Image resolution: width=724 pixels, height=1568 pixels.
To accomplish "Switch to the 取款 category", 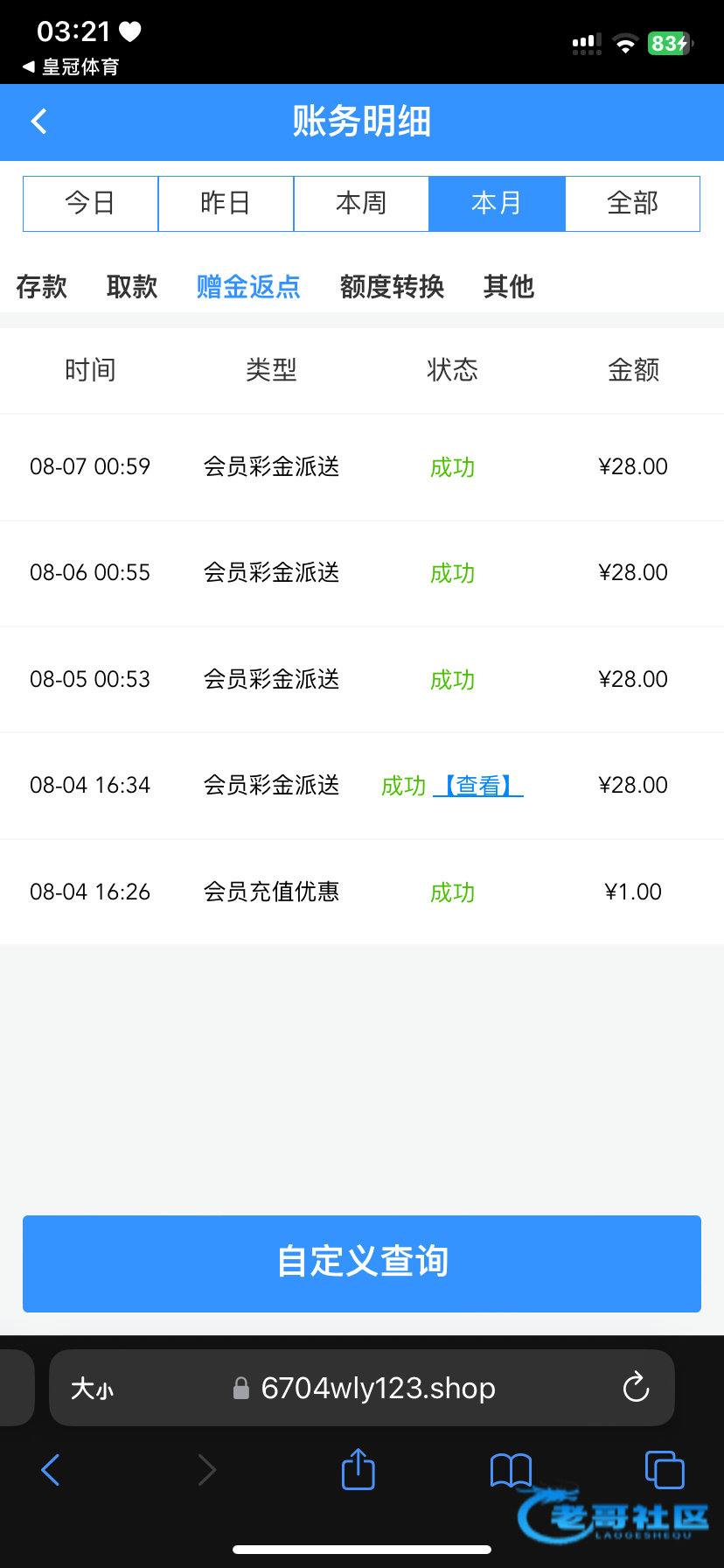I will coord(132,287).
